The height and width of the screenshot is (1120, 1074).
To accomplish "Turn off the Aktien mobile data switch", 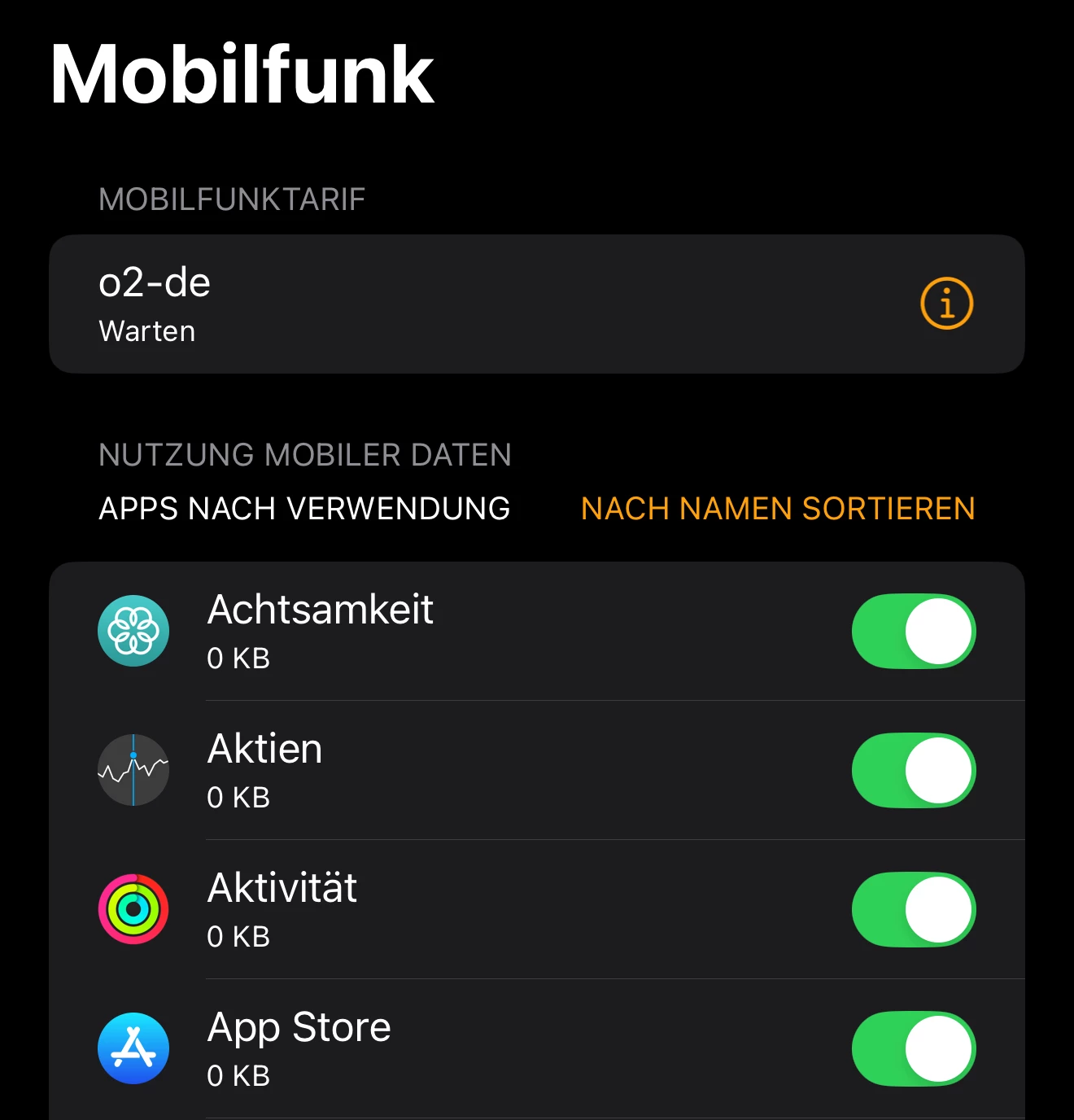I will (913, 771).
